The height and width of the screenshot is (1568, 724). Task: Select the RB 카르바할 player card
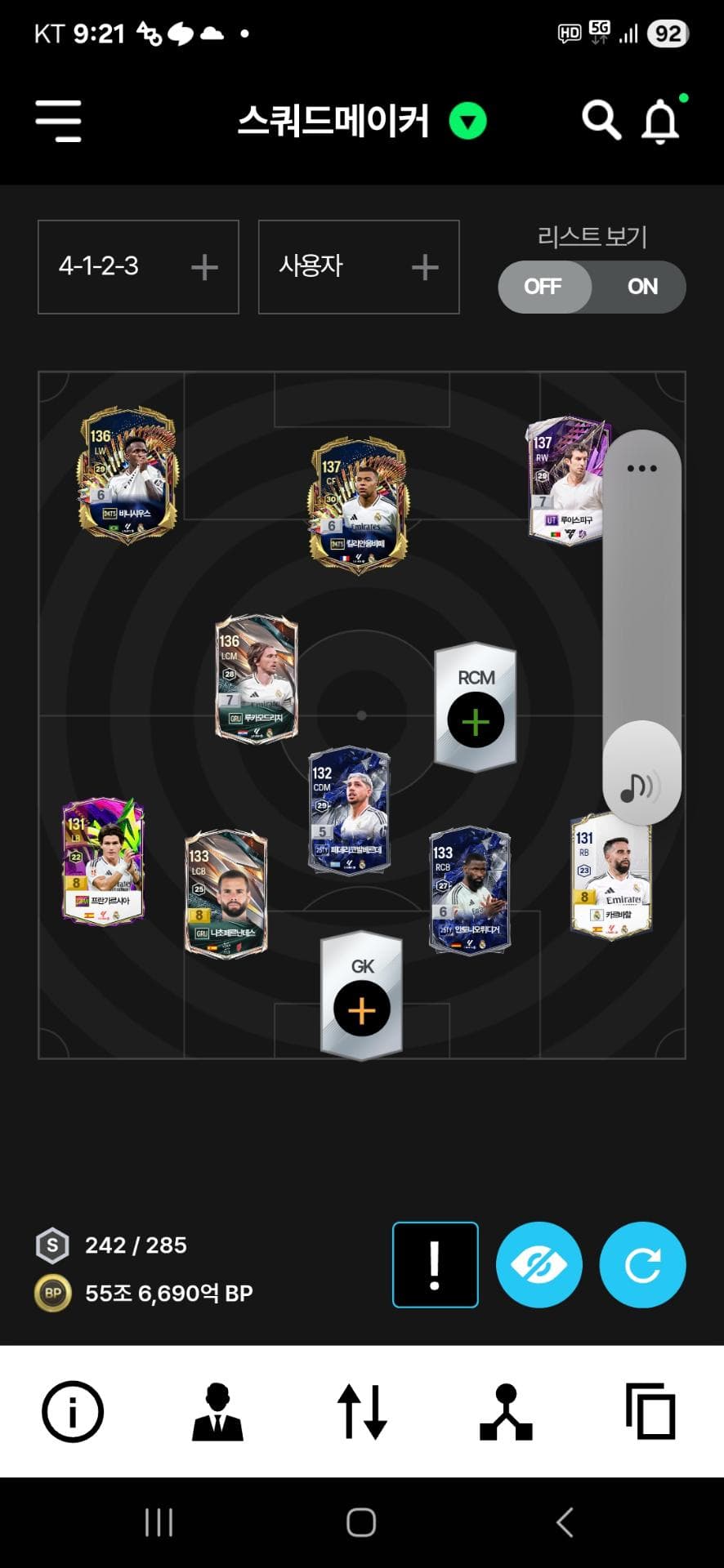pyautogui.click(x=610, y=875)
